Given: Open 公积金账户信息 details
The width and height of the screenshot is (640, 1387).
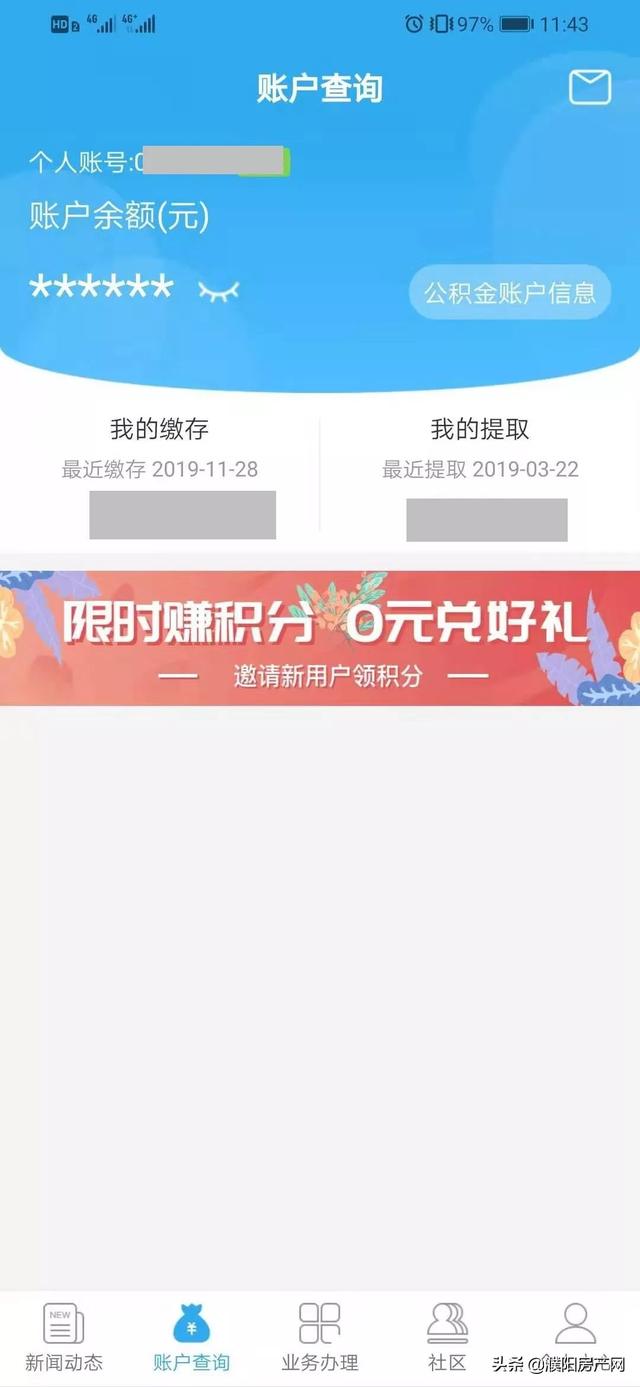Looking at the screenshot, I should 510,292.
